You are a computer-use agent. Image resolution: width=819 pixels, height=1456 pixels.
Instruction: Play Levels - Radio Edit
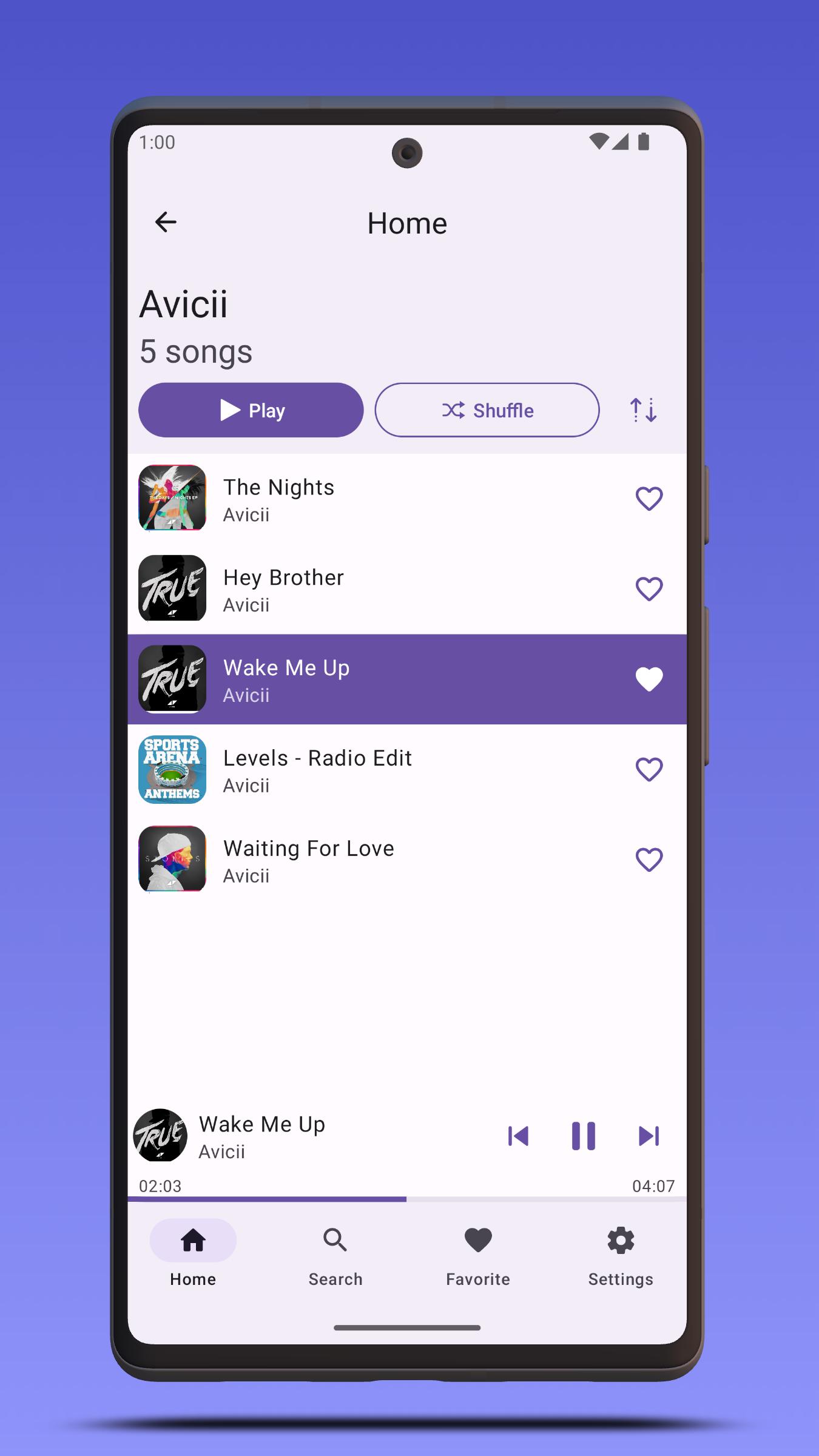(407, 769)
